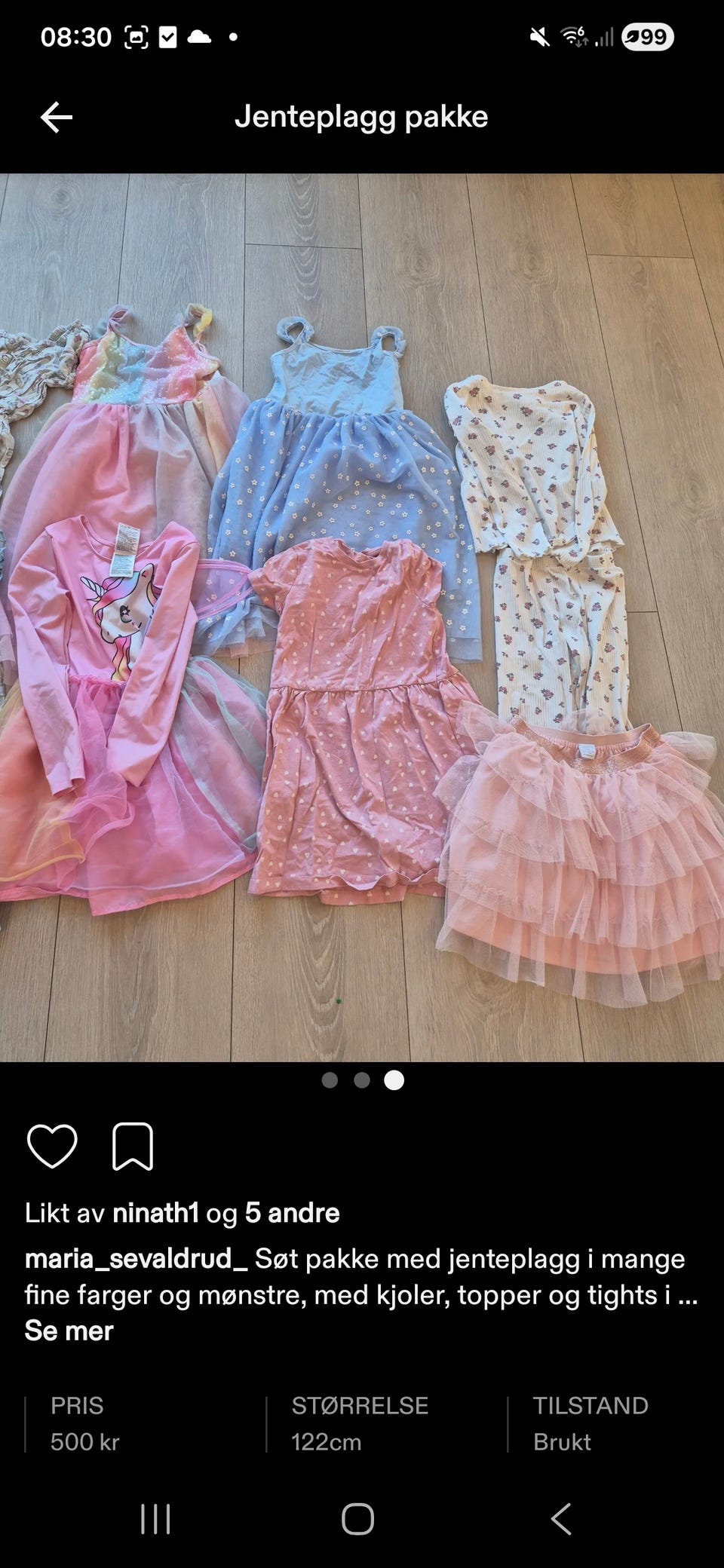Bookmark the Jenteplagg pakke listing
Image resolution: width=724 pixels, height=1568 pixels.
(x=133, y=1147)
